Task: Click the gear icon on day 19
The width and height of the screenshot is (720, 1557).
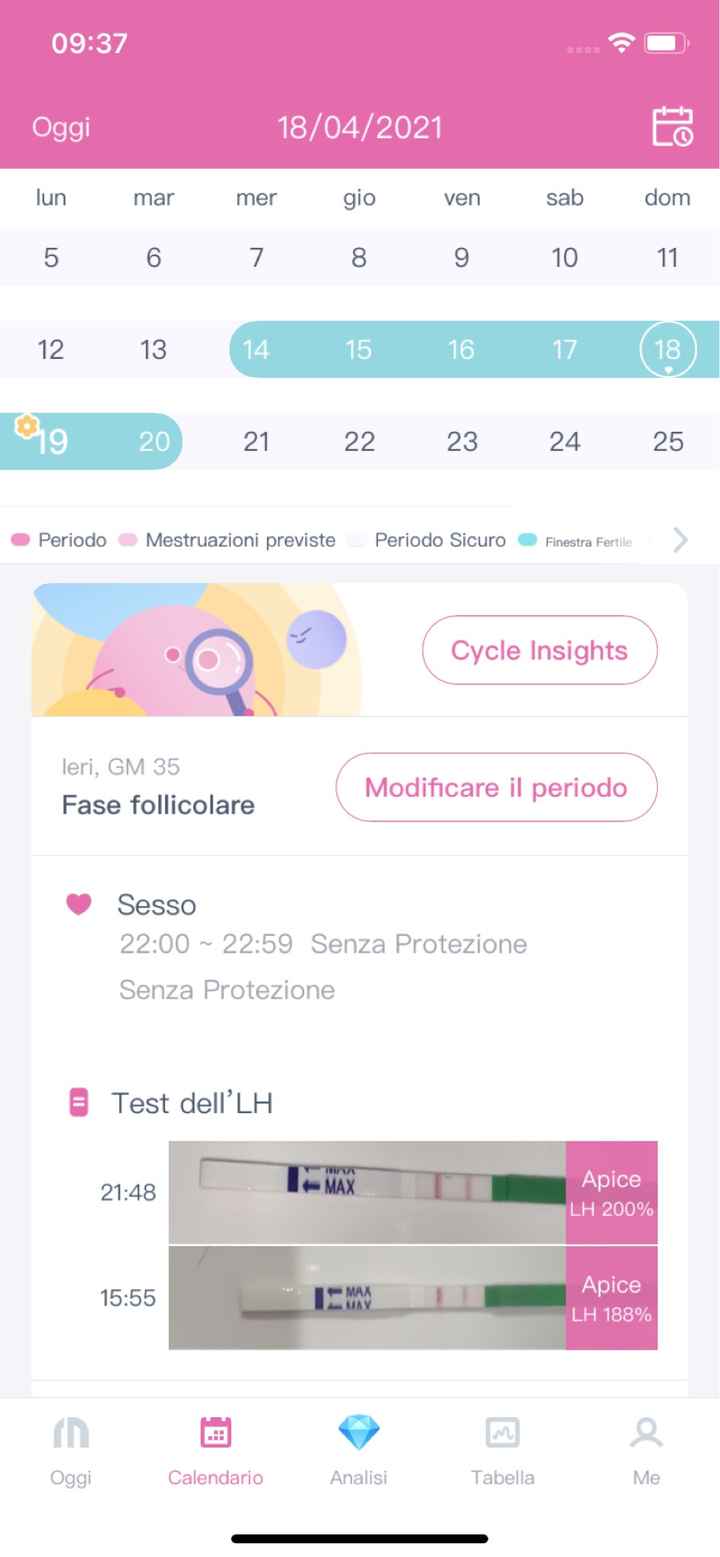Action: [27, 424]
